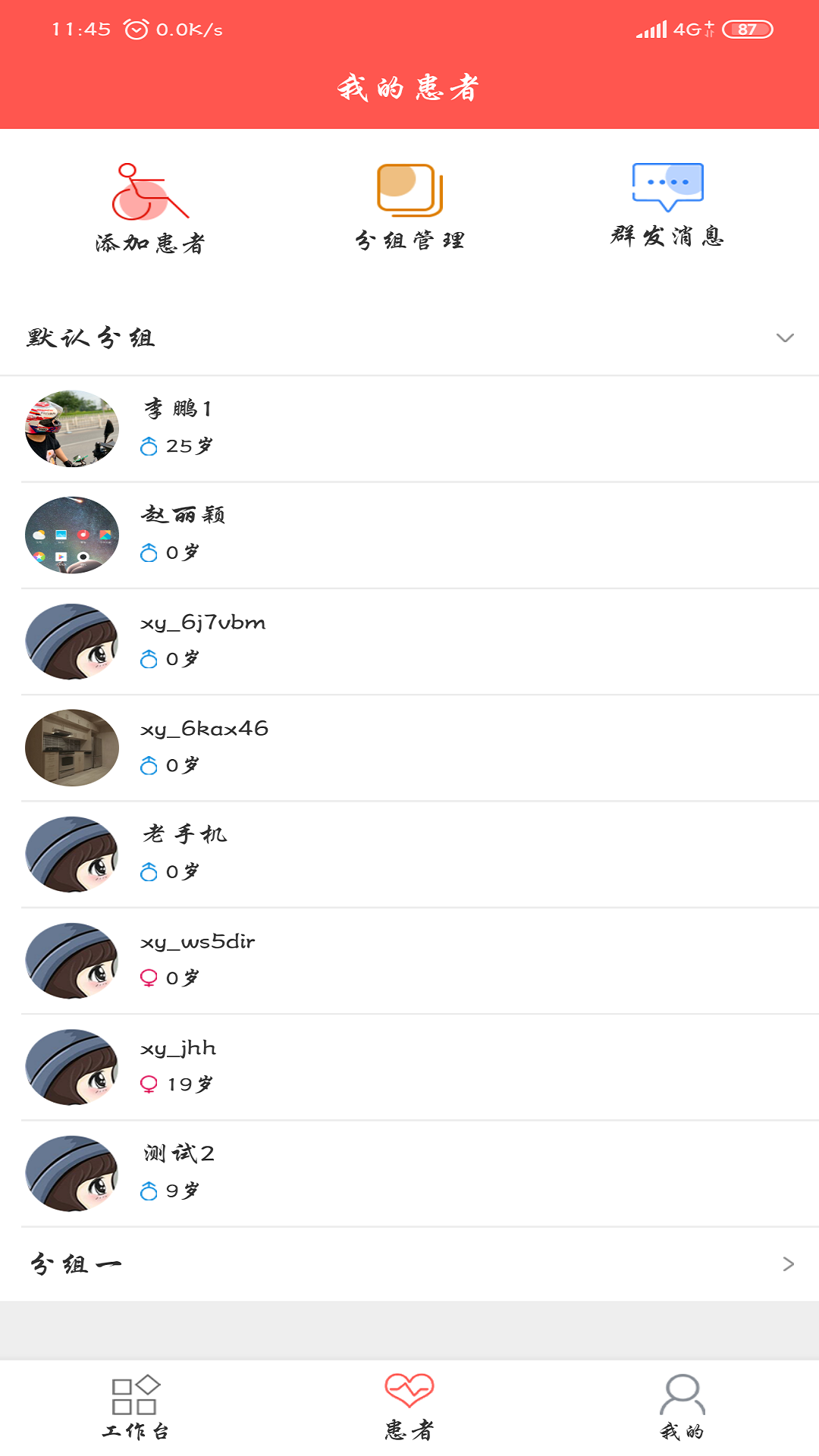Open patient 李鹏1
This screenshot has width=819, height=1456.
tap(409, 428)
